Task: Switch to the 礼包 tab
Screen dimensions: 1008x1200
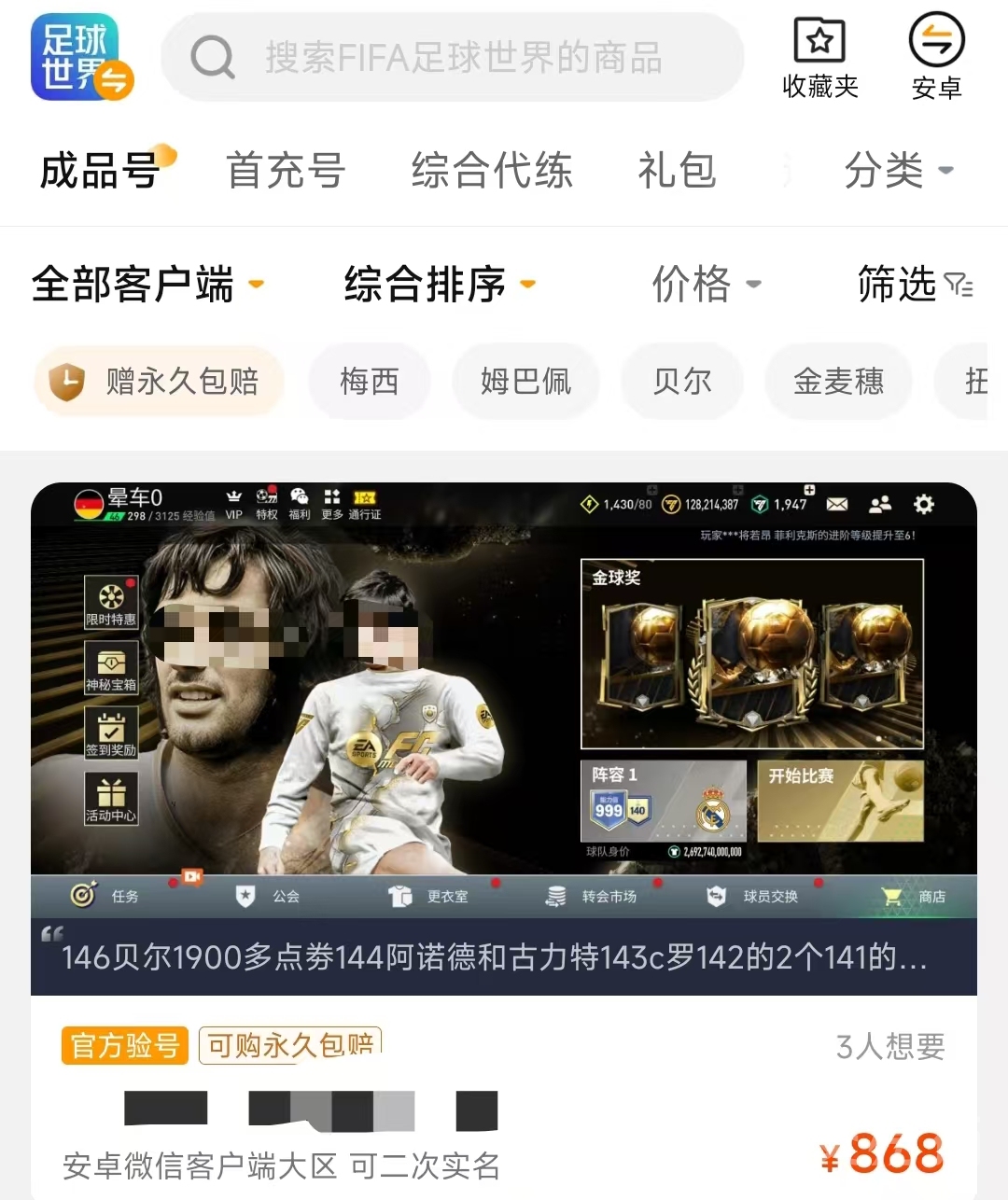Action: 677,172
